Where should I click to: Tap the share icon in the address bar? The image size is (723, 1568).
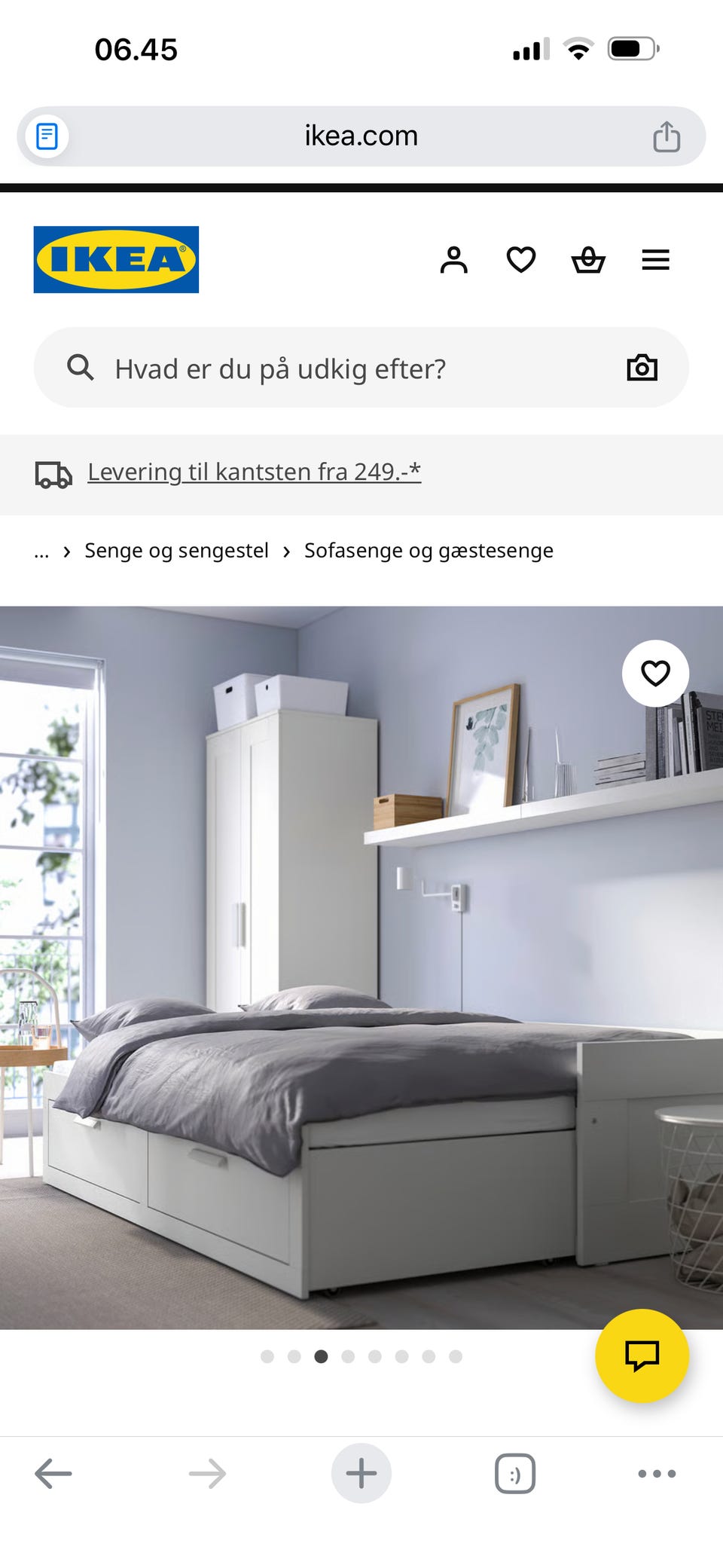point(667,136)
